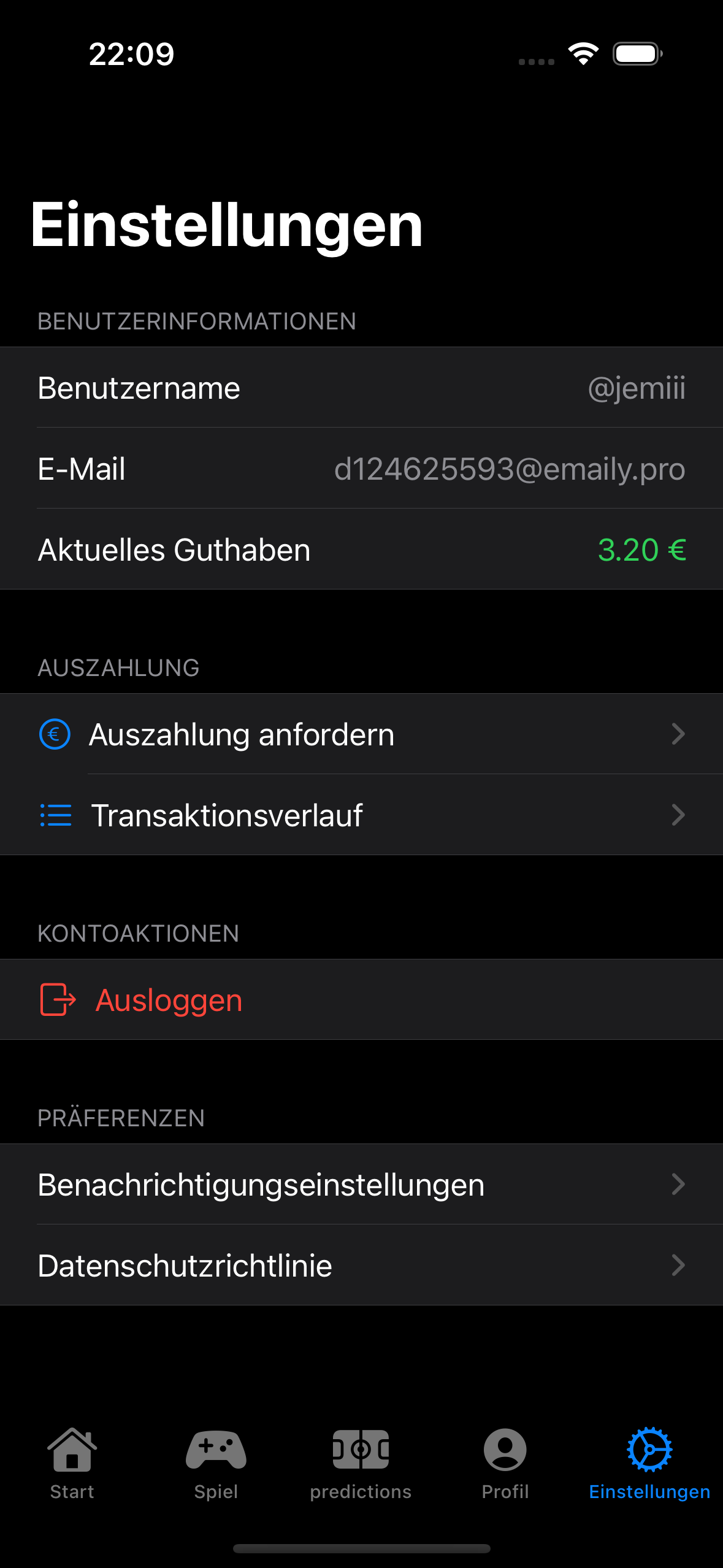Tap the Einstellungen tab
The image size is (723, 1568).
pos(649,1462)
